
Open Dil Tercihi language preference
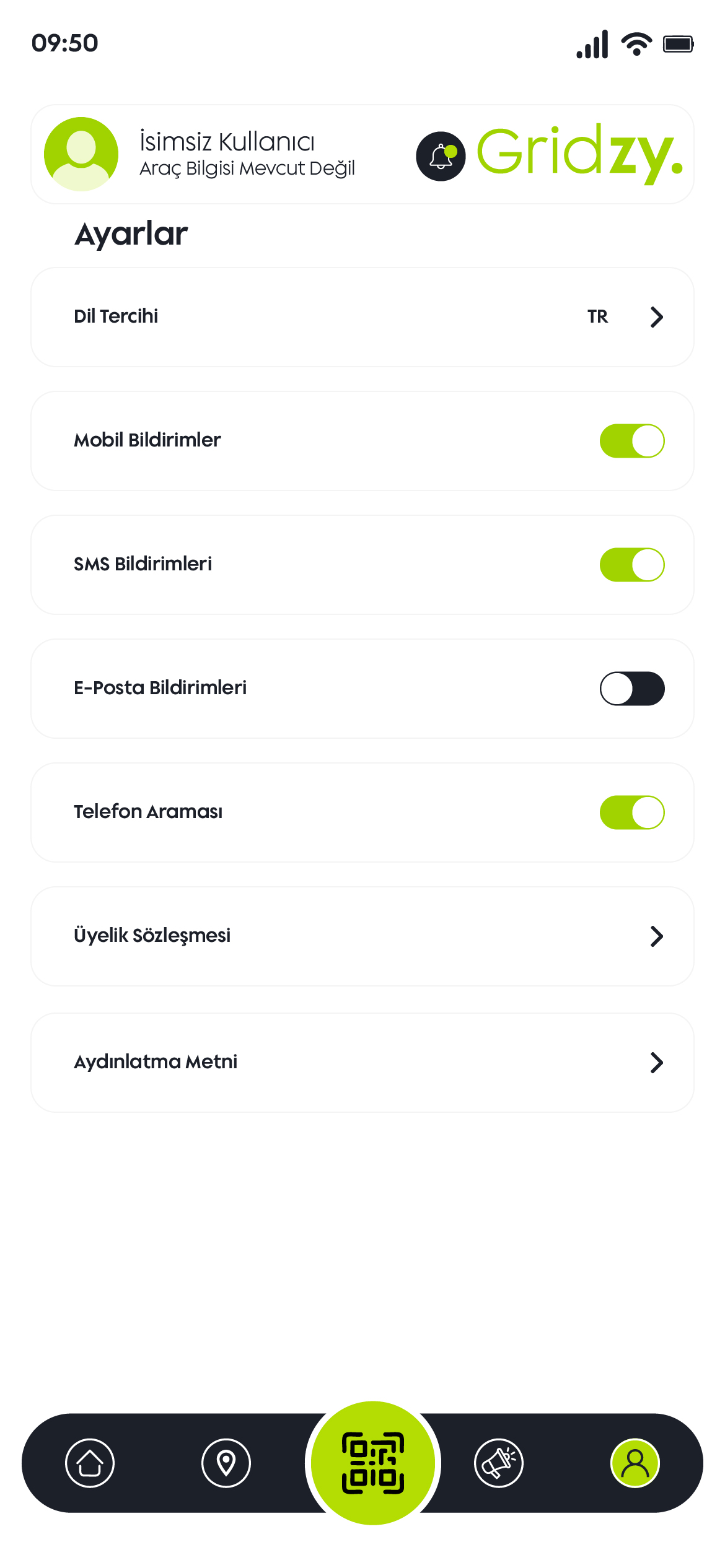(x=362, y=317)
